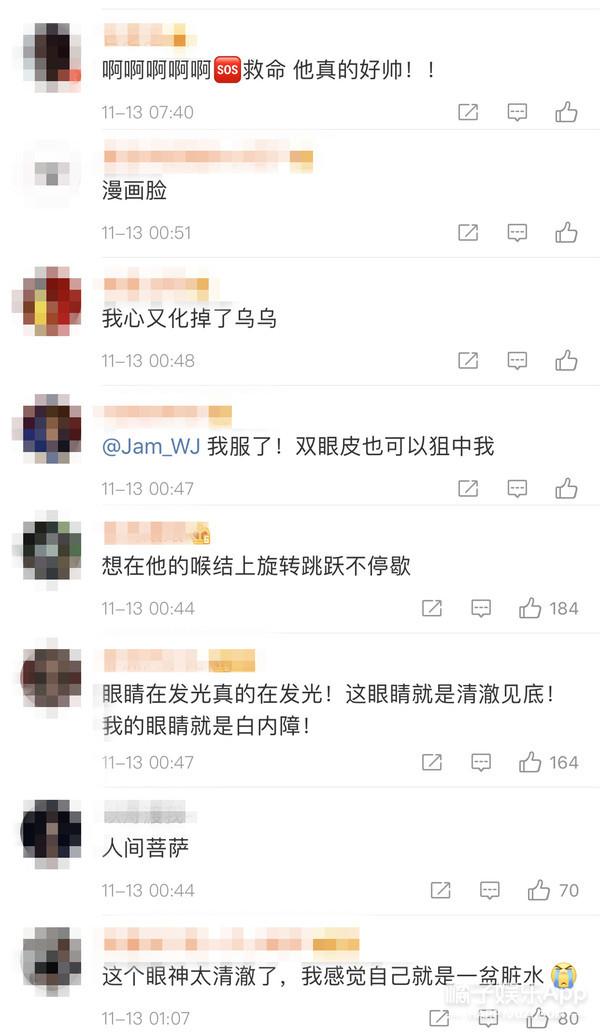Open the @Jam_WJ mention link
Viewport: 600px width, 1035px height.
(x=151, y=447)
